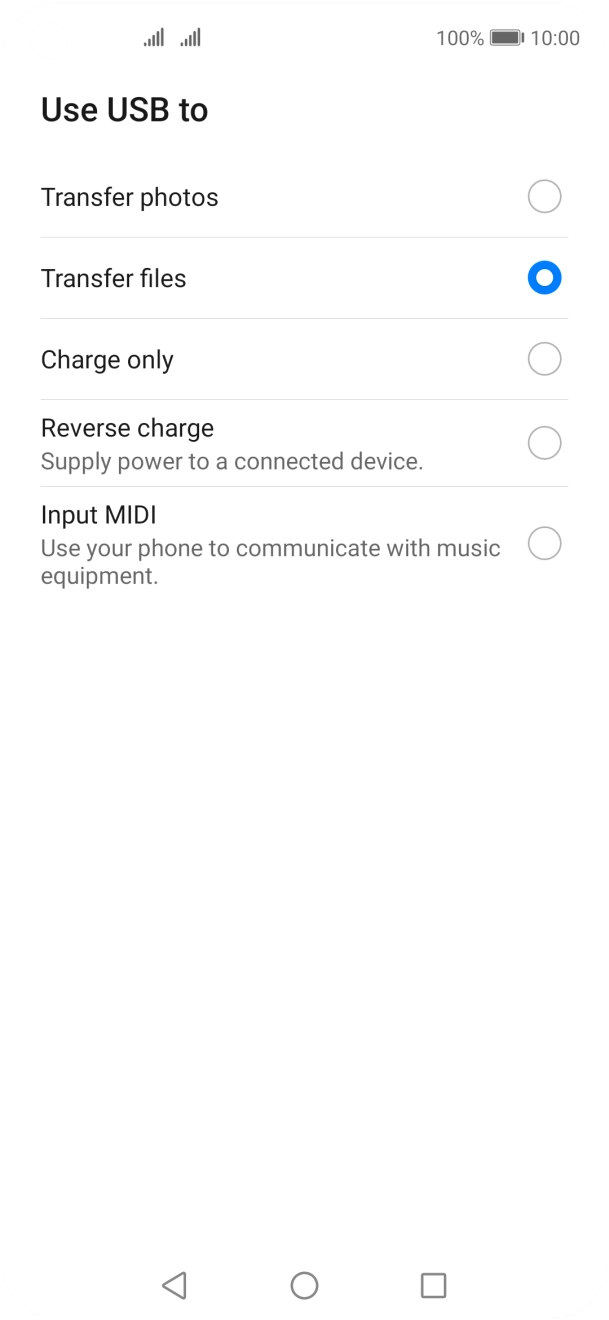This screenshot has width=609, height=1320.
Task: Open recent apps overview
Action: pos(433,1285)
